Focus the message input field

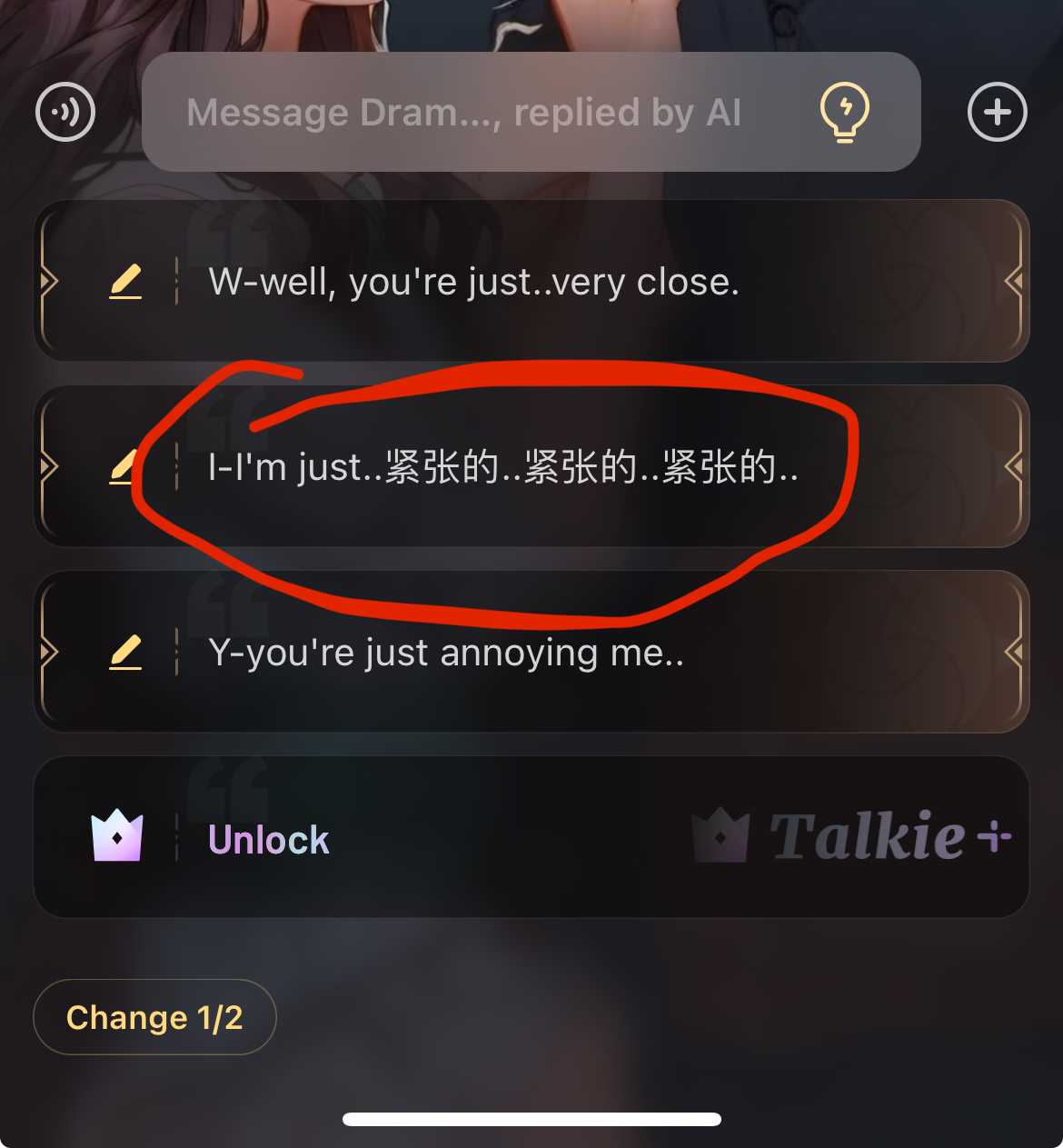point(463,113)
